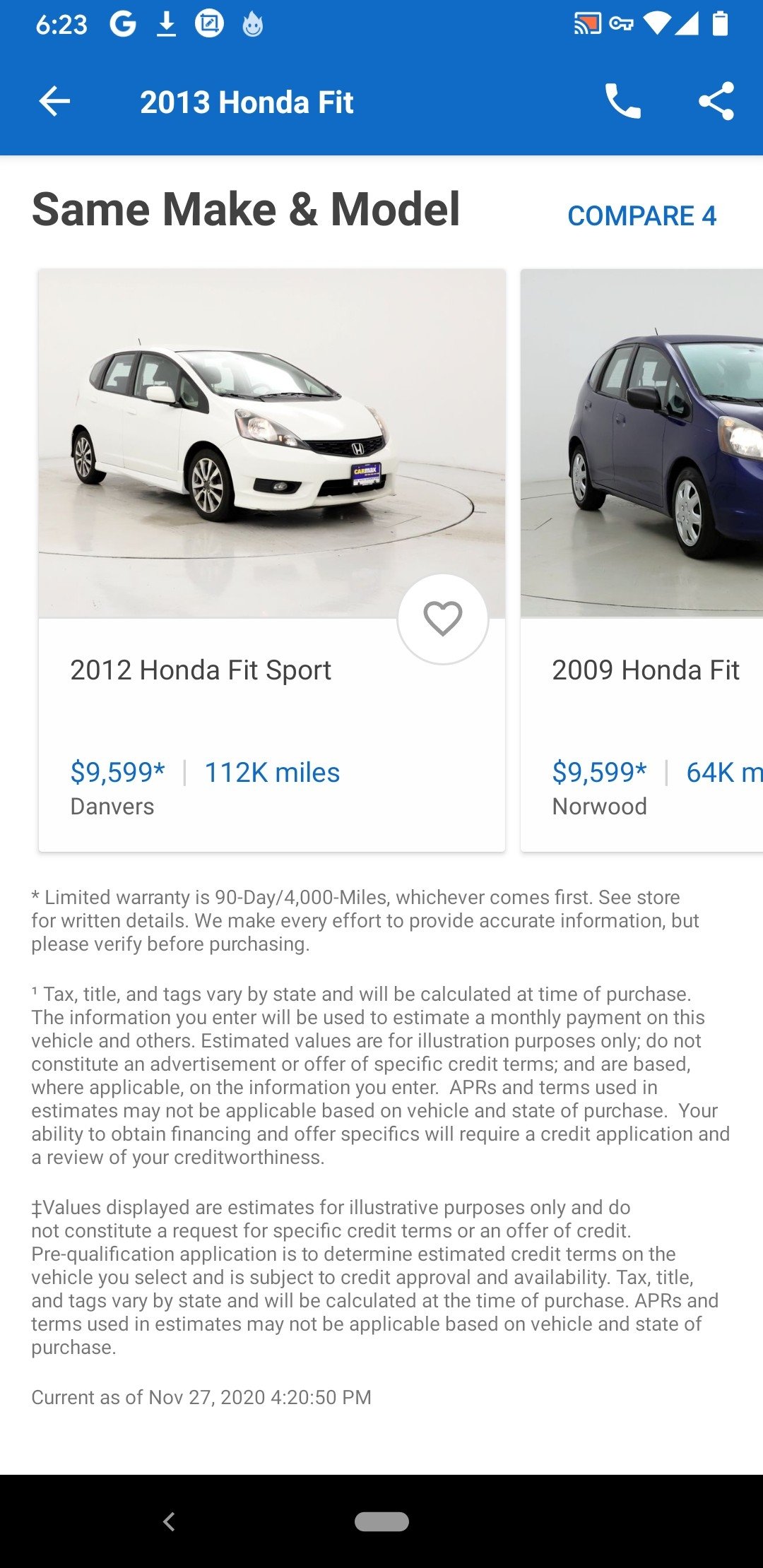The width and height of the screenshot is (763, 1568).
Task: Open the 2012 Honda Fit Sport card
Action: [x=272, y=560]
